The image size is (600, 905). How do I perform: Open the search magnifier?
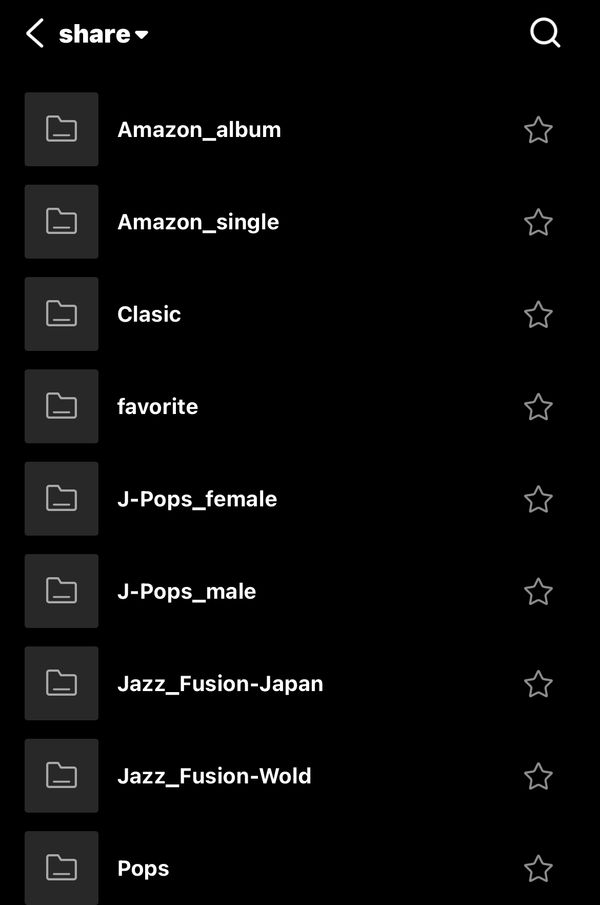[545, 34]
